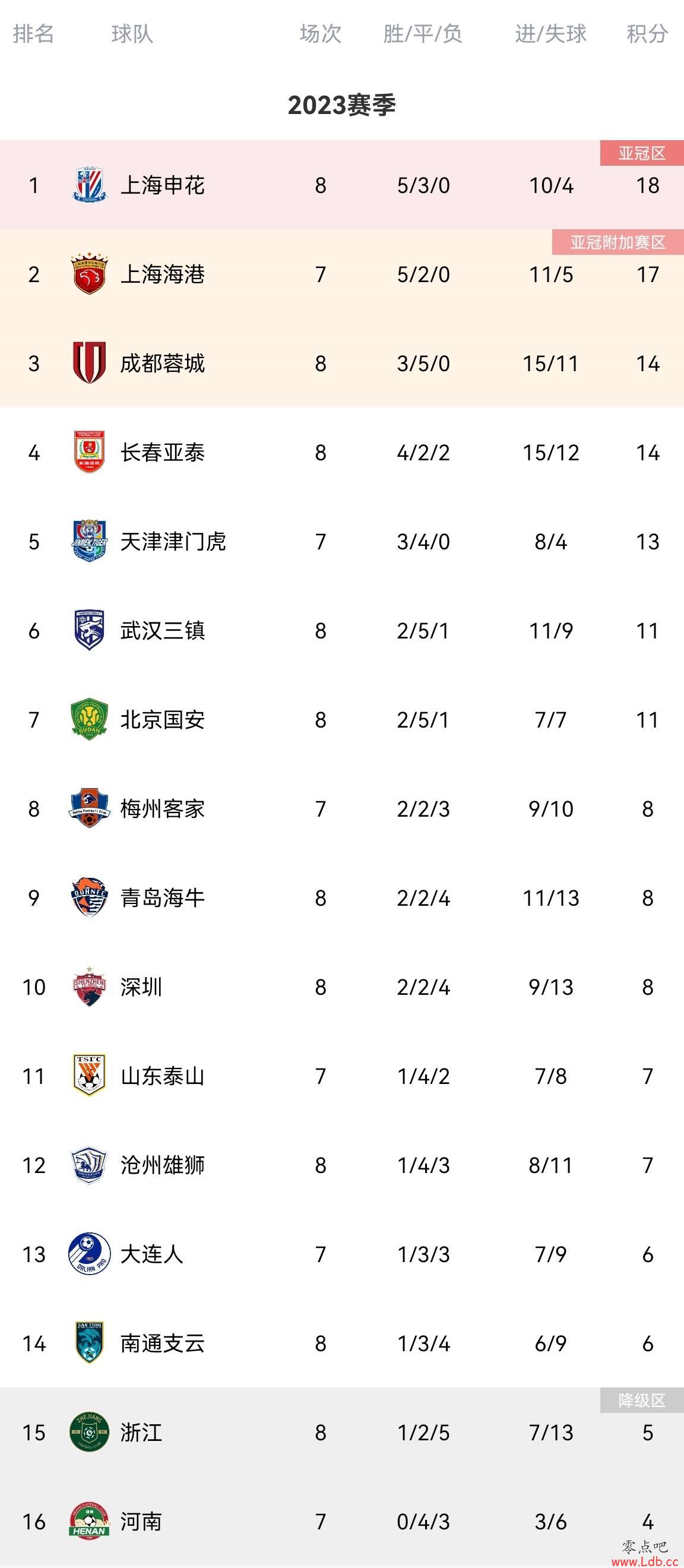Image resolution: width=684 pixels, height=1568 pixels.
Task: Select the 南通支云 team row
Action: pyautogui.click(x=342, y=1343)
